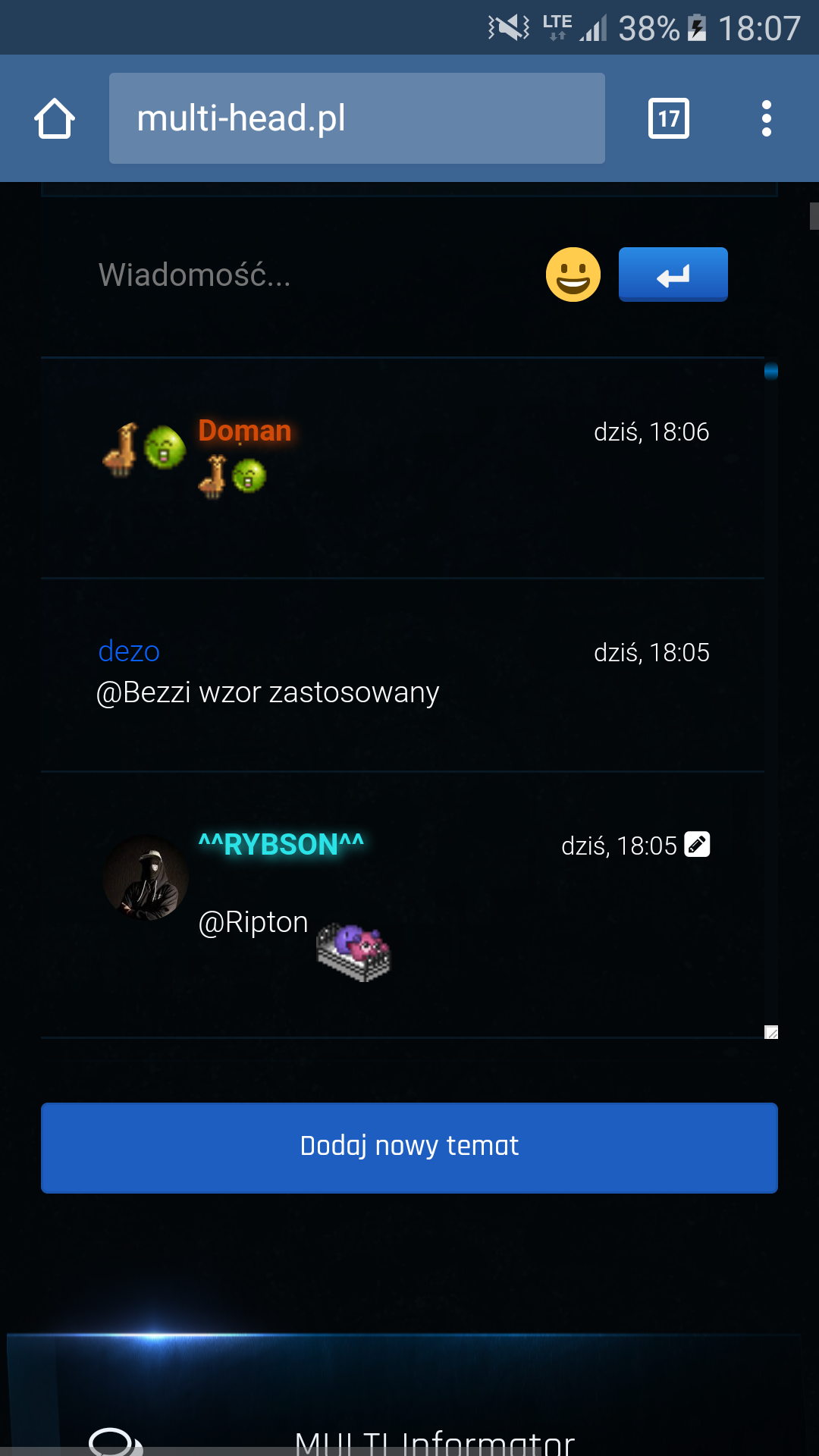Open the browser overflow menu
The width and height of the screenshot is (819, 1456).
pyautogui.click(x=766, y=118)
